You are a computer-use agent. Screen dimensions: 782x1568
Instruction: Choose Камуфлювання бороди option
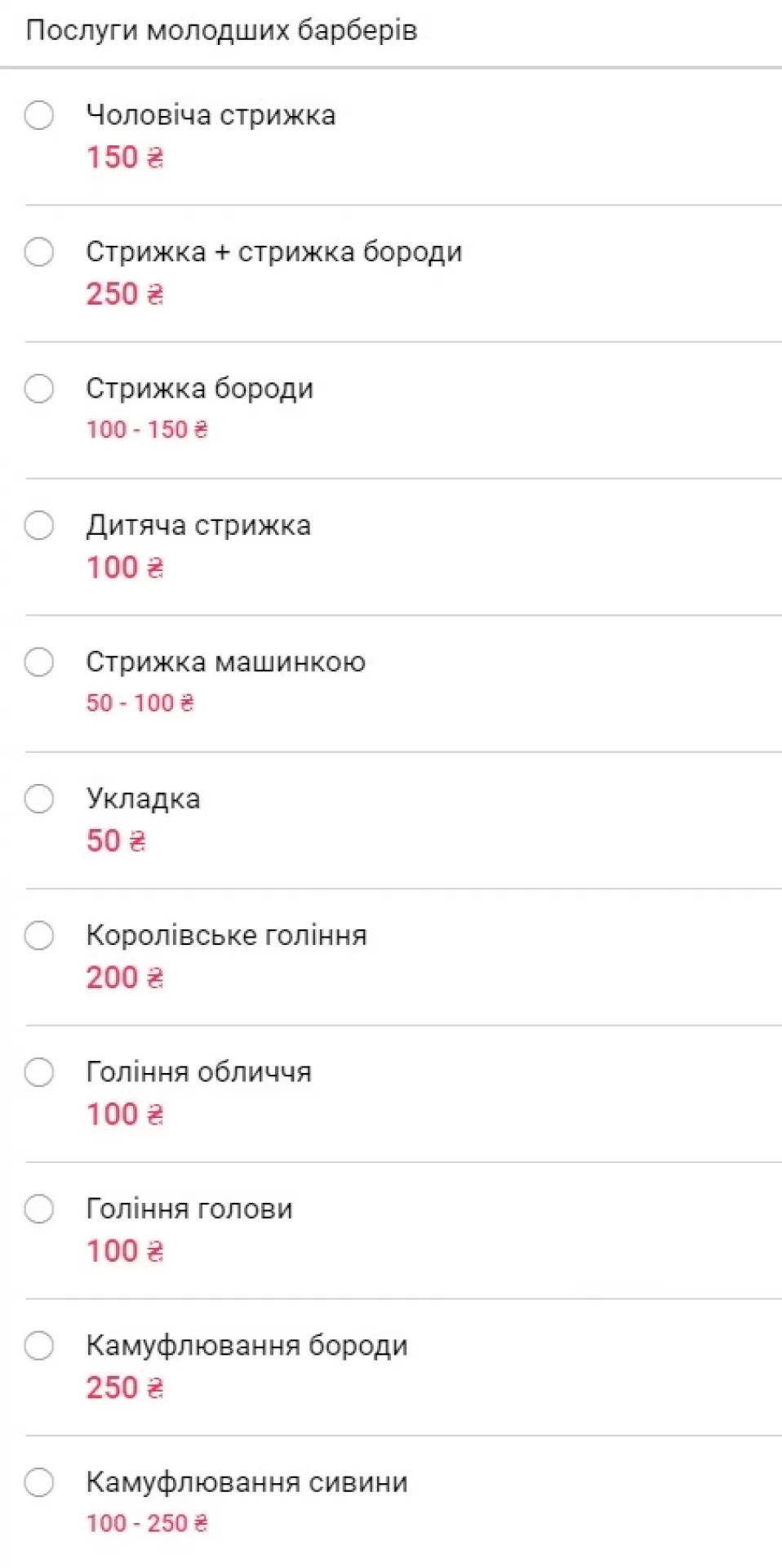(x=39, y=1346)
